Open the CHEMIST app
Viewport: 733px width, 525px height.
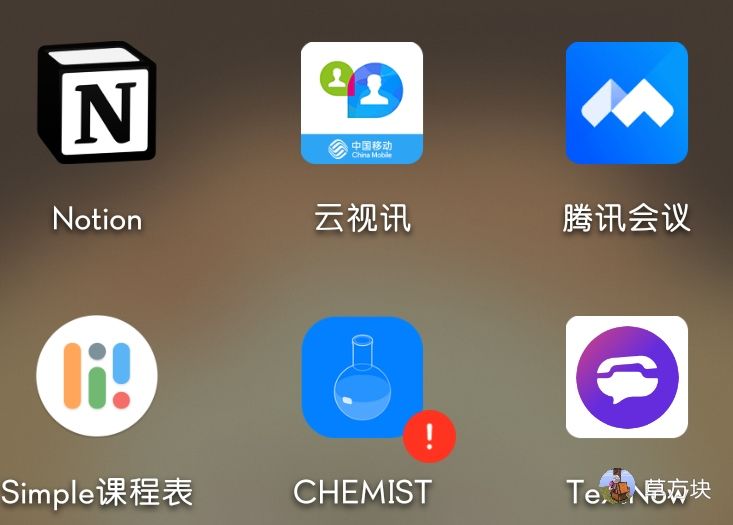362,377
